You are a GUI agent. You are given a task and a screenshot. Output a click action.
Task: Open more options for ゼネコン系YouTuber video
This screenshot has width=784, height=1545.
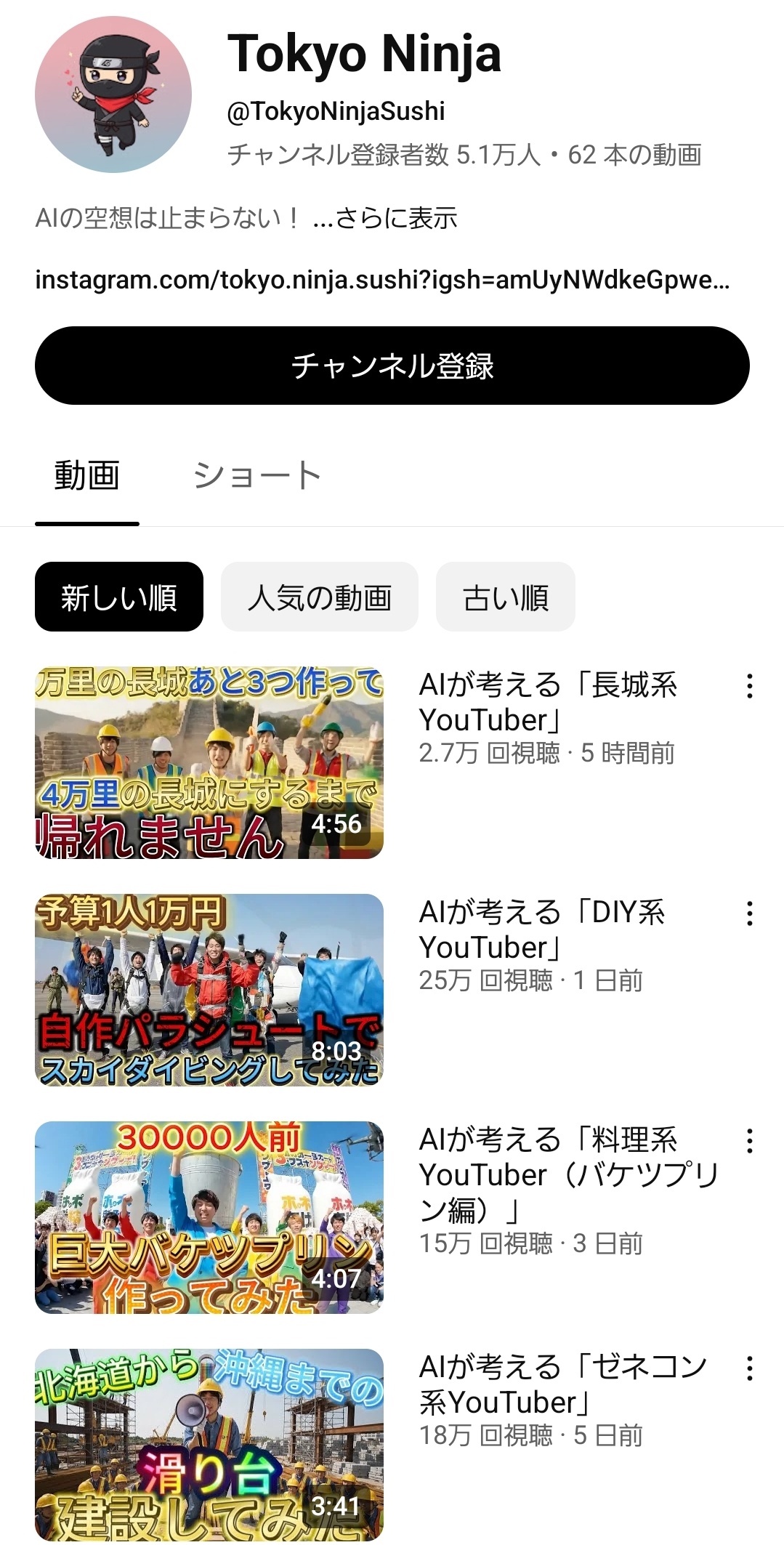[749, 1368]
